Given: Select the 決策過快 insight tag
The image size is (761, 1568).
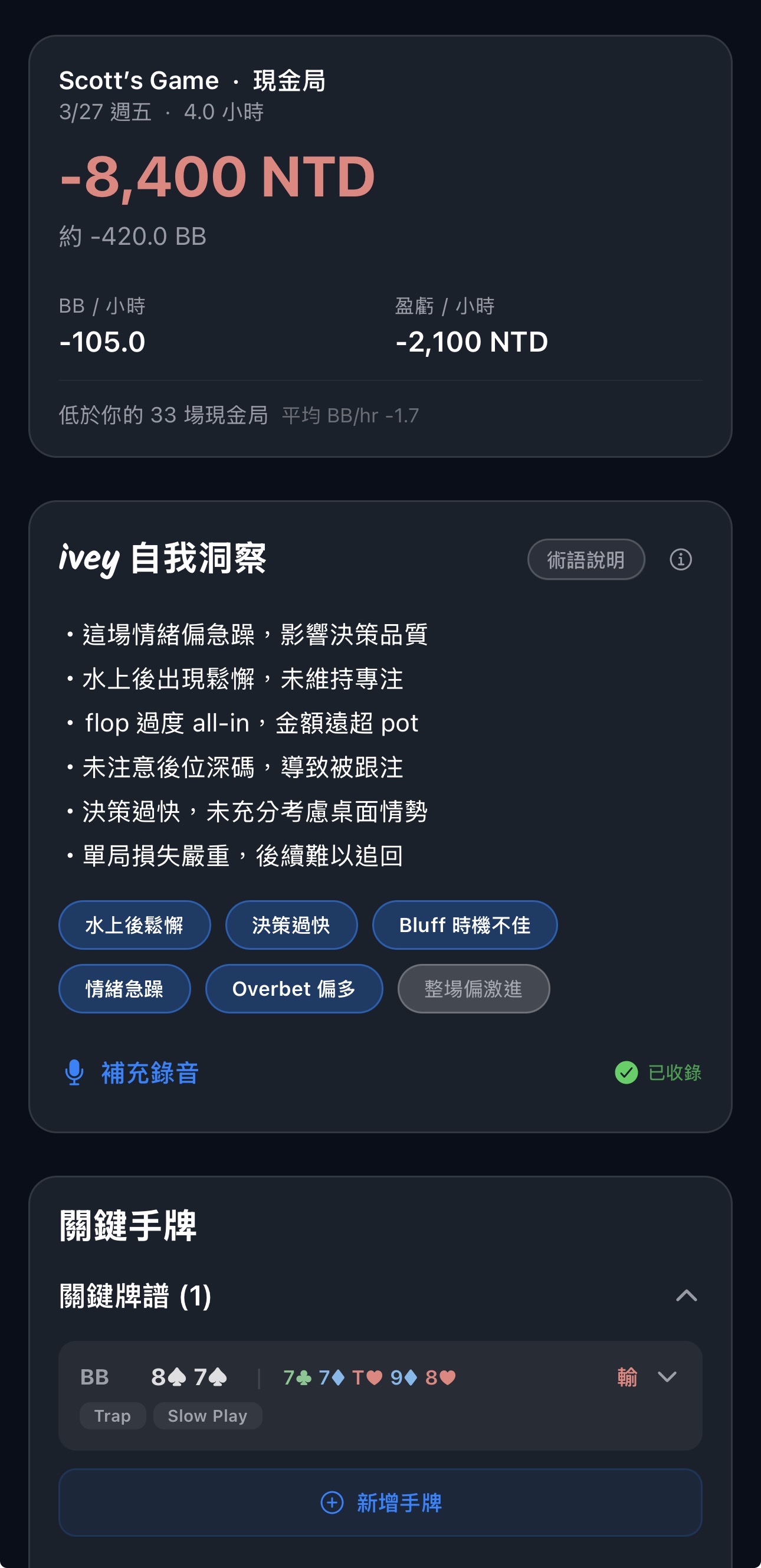Looking at the screenshot, I should 290,924.
